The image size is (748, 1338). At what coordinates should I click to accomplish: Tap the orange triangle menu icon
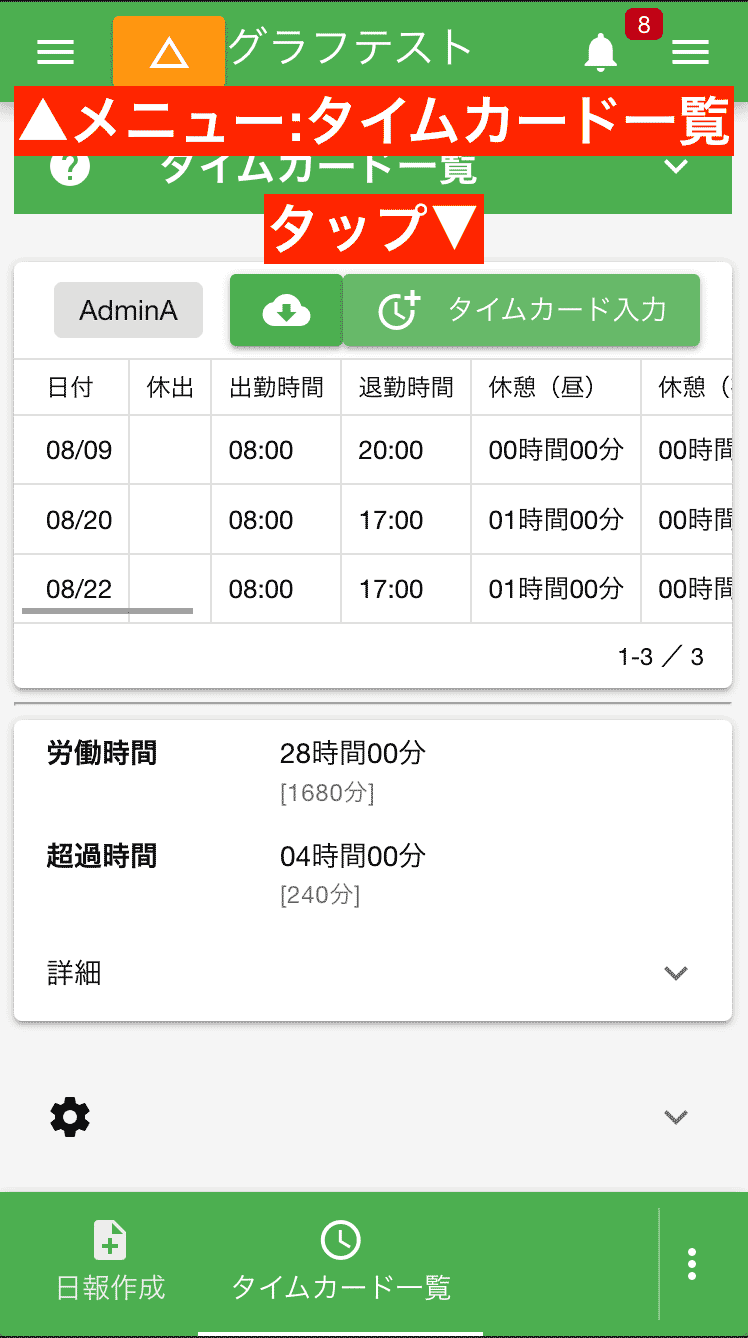pyautogui.click(x=168, y=49)
